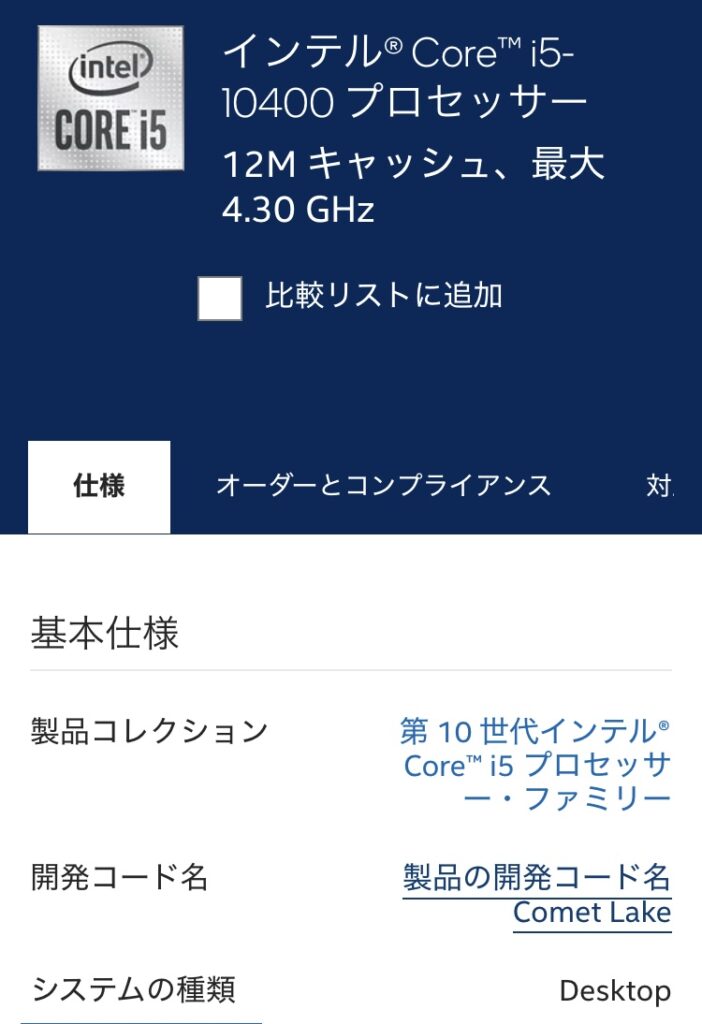
Task: Switch to the オーダーとコンプライアンス tab
Action: [383, 487]
